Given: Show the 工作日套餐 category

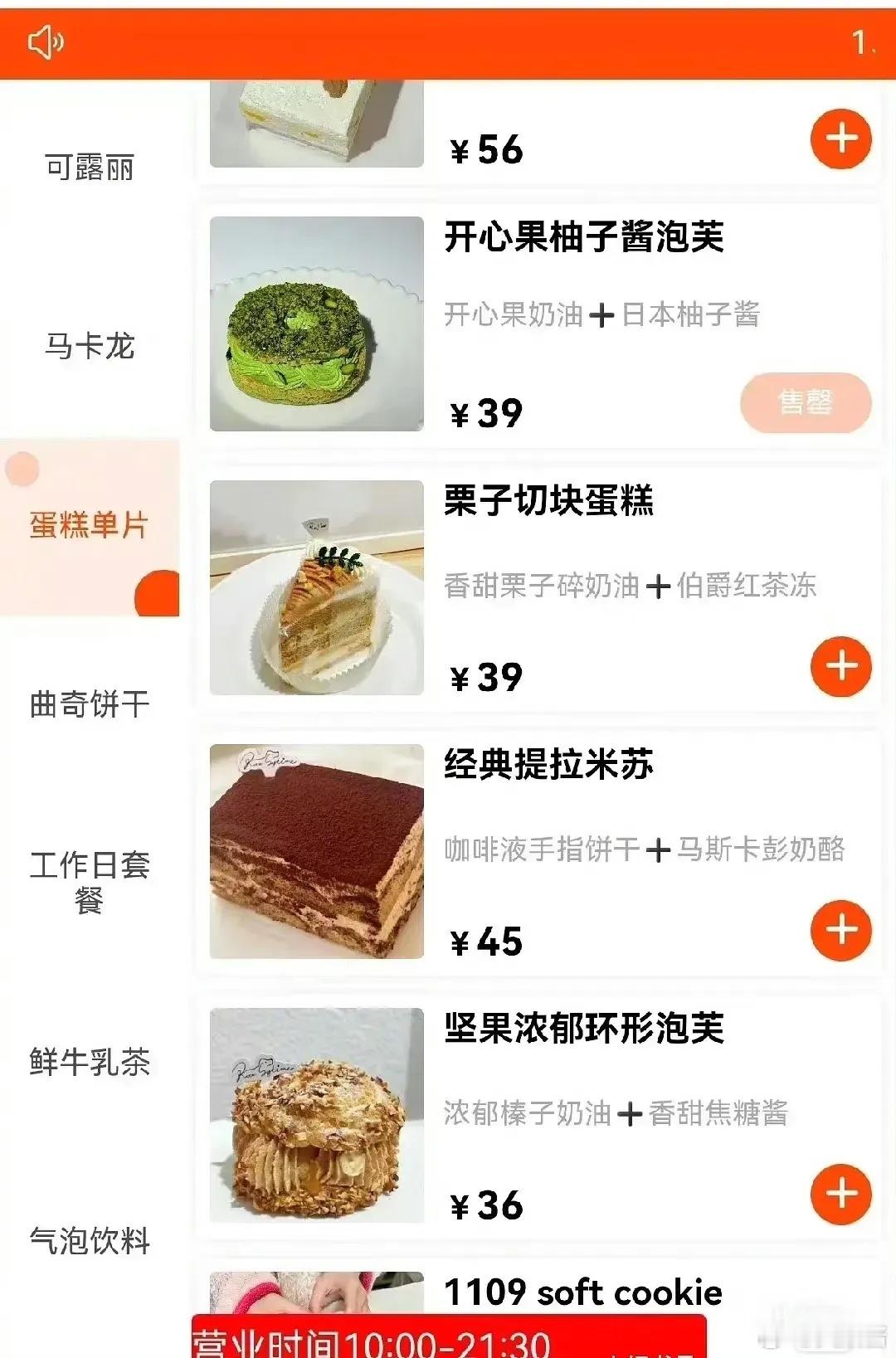Looking at the screenshot, I should pos(90,882).
